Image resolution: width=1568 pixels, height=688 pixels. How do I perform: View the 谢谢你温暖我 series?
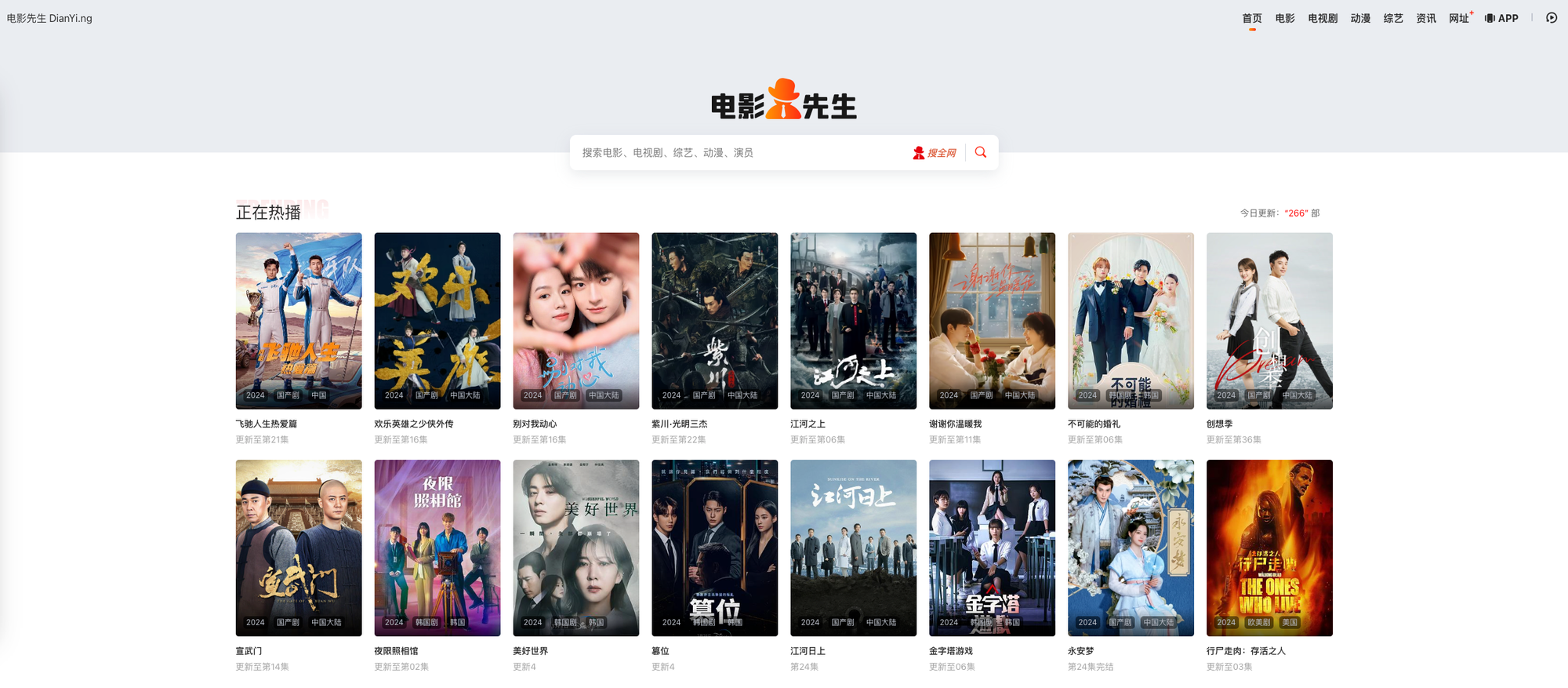point(992,320)
